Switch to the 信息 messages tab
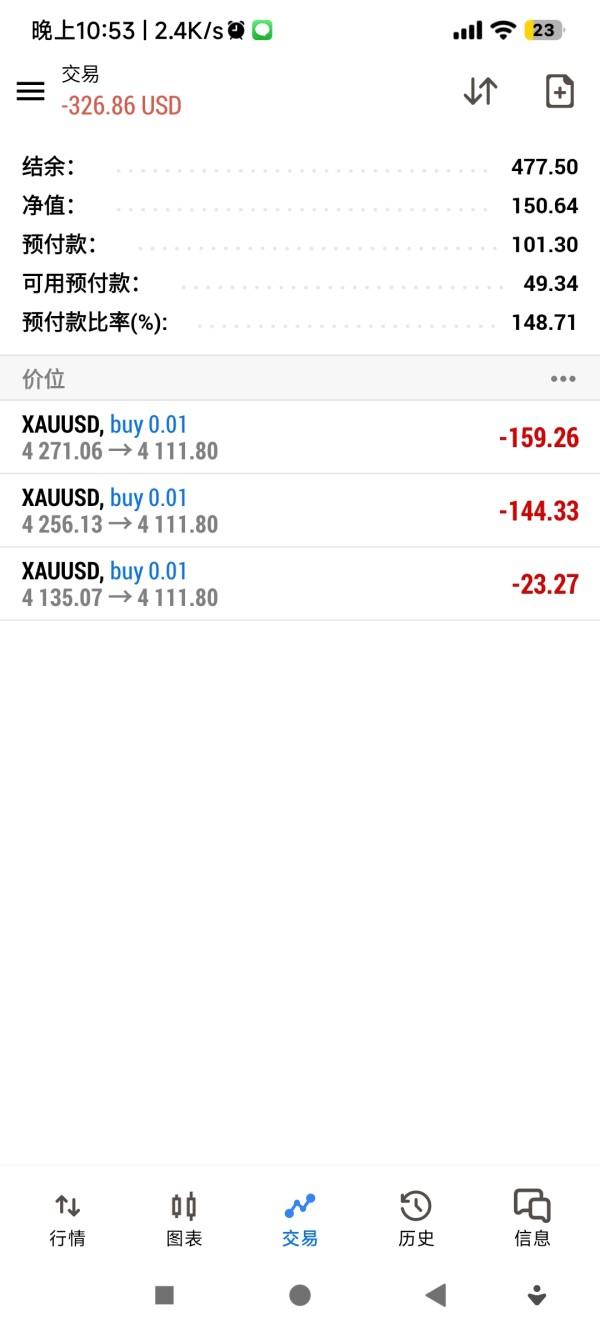The width and height of the screenshot is (600, 1333). coord(532,1219)
